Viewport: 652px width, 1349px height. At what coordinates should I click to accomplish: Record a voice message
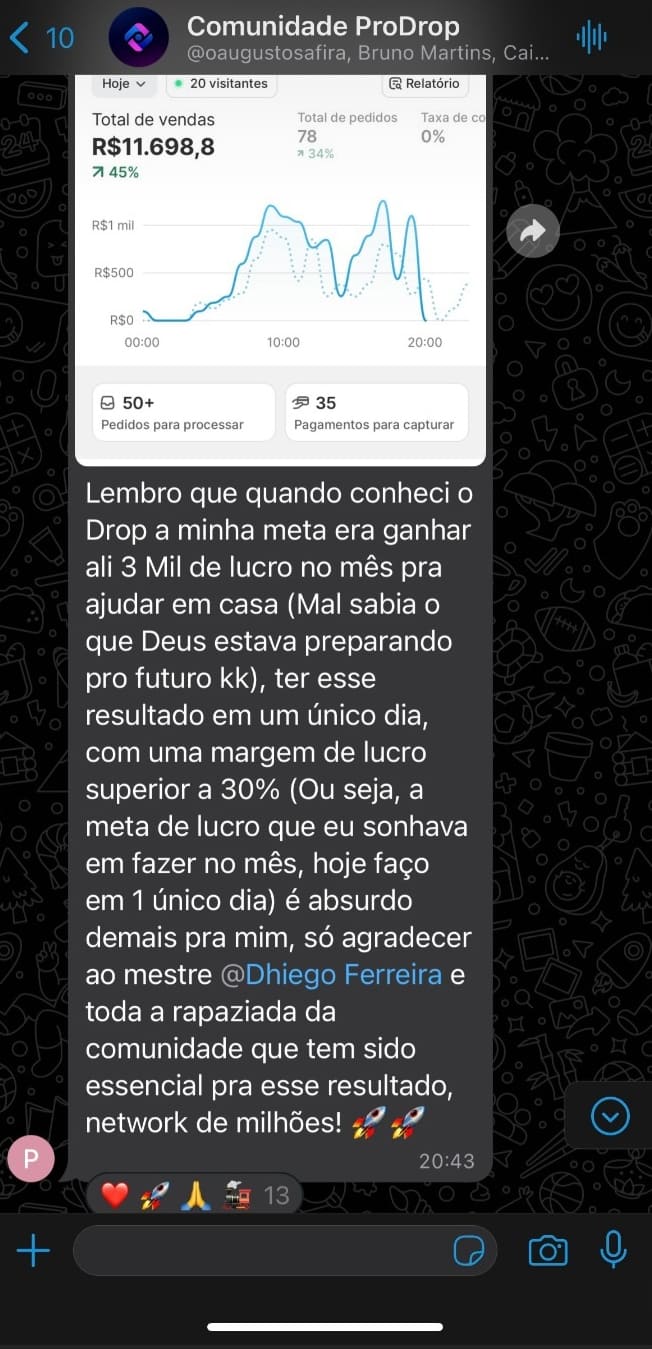point(612,1250)
